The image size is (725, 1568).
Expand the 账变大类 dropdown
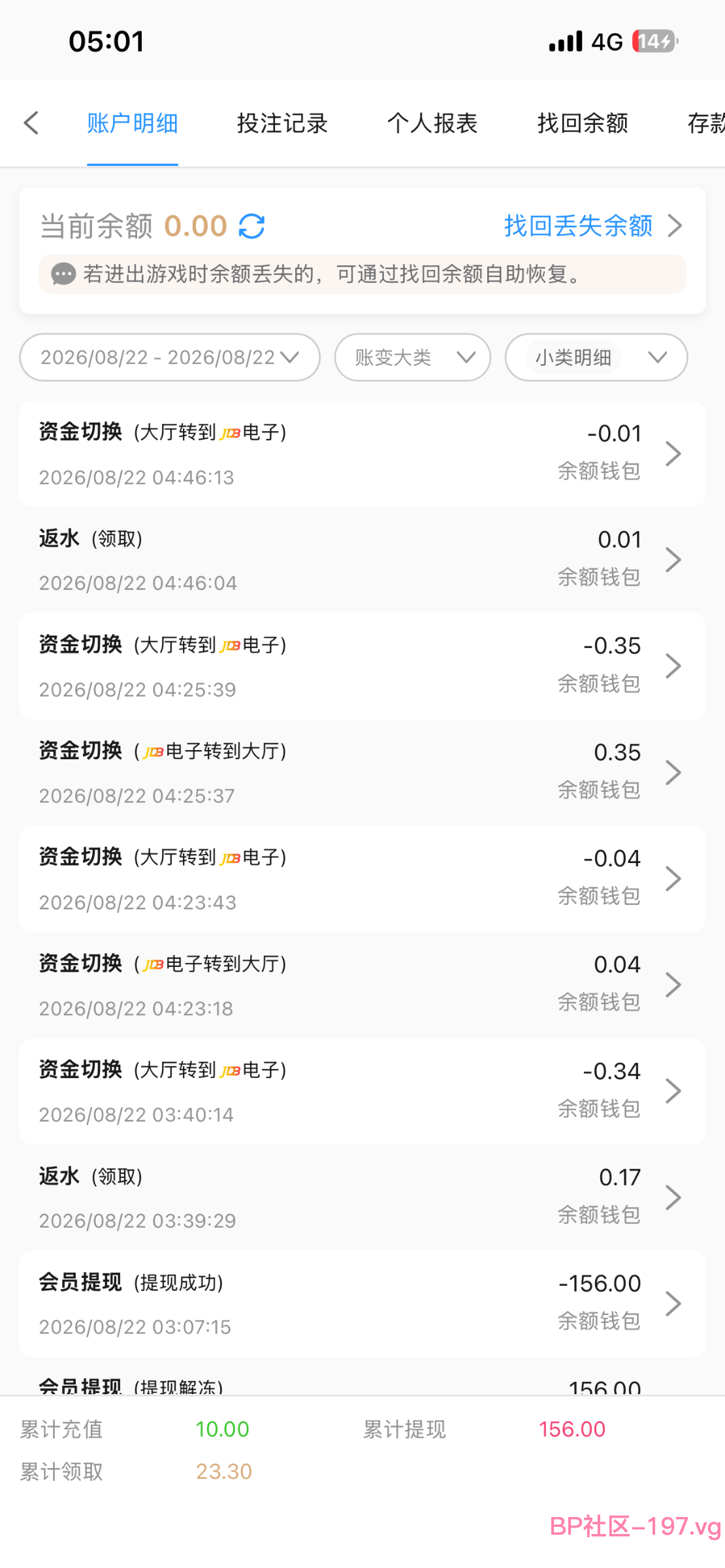pyautogui.click(x=412, y=357)
